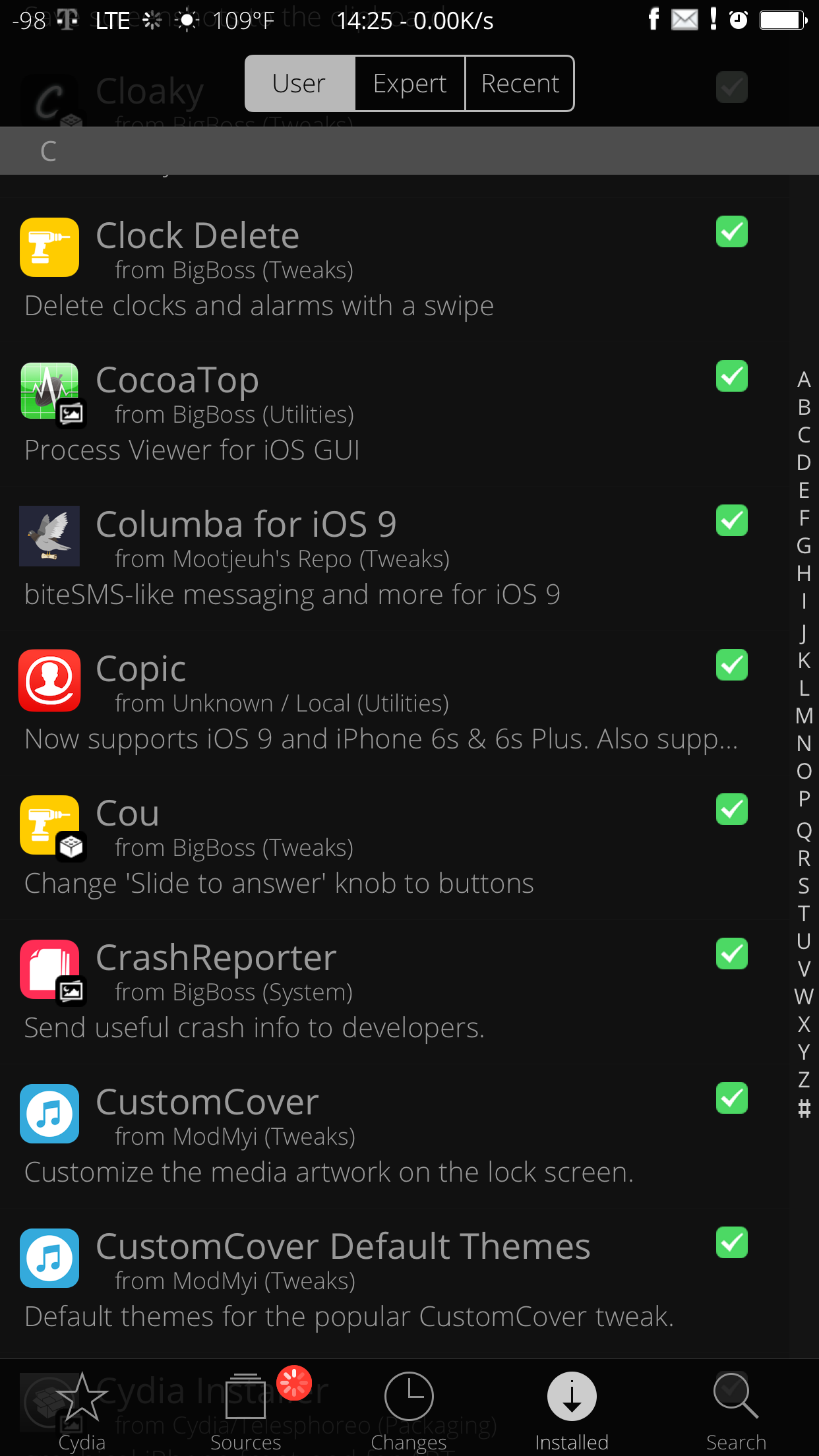The height and width of the screenshot is (1456, 819).
Task: Switch to the Expert segment
Action: click(x=409, y=84)
